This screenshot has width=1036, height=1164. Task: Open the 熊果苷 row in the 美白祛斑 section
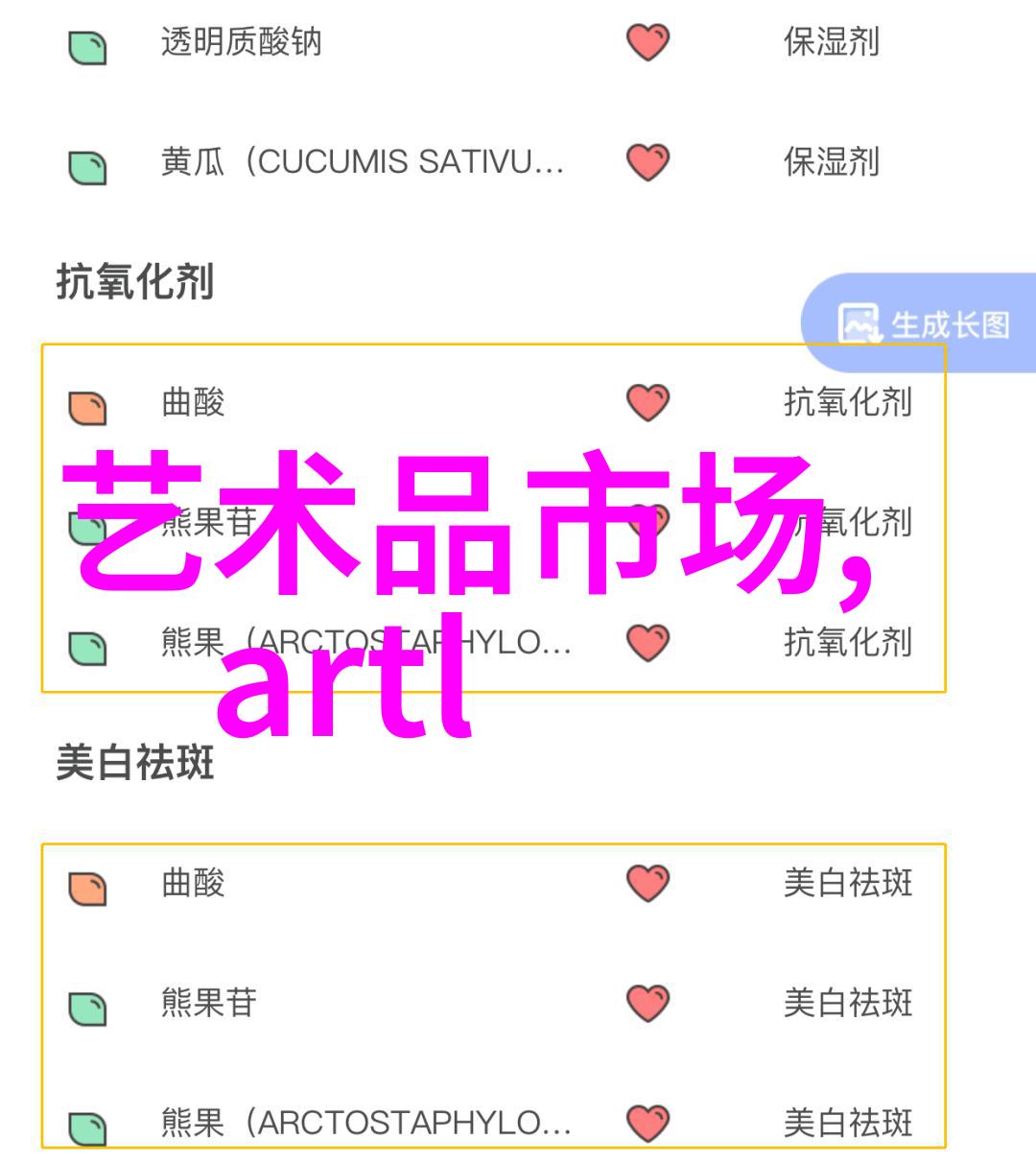pos(209,1003)
